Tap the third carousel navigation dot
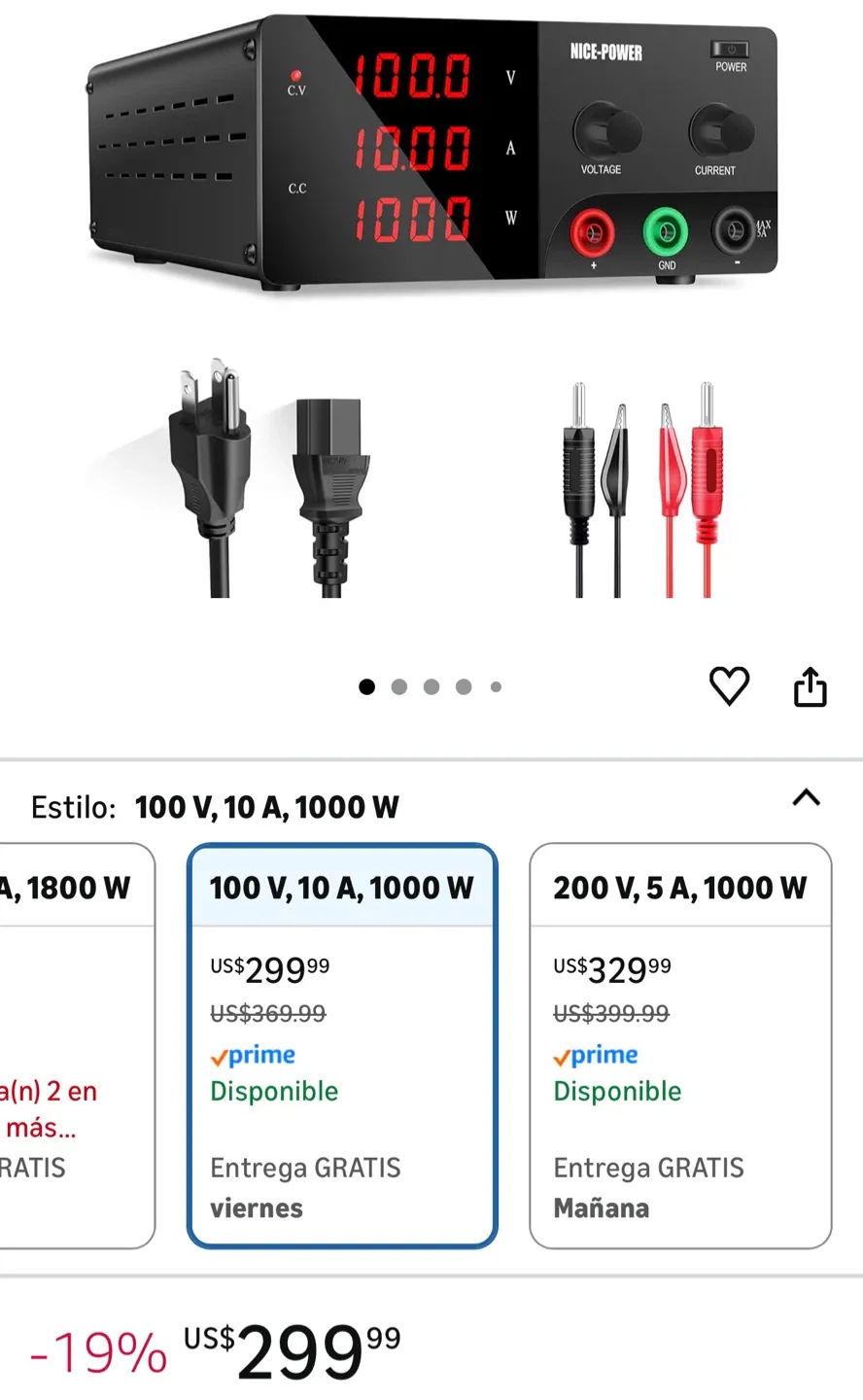Screen dimensions: 863x1400 [431, 686]
